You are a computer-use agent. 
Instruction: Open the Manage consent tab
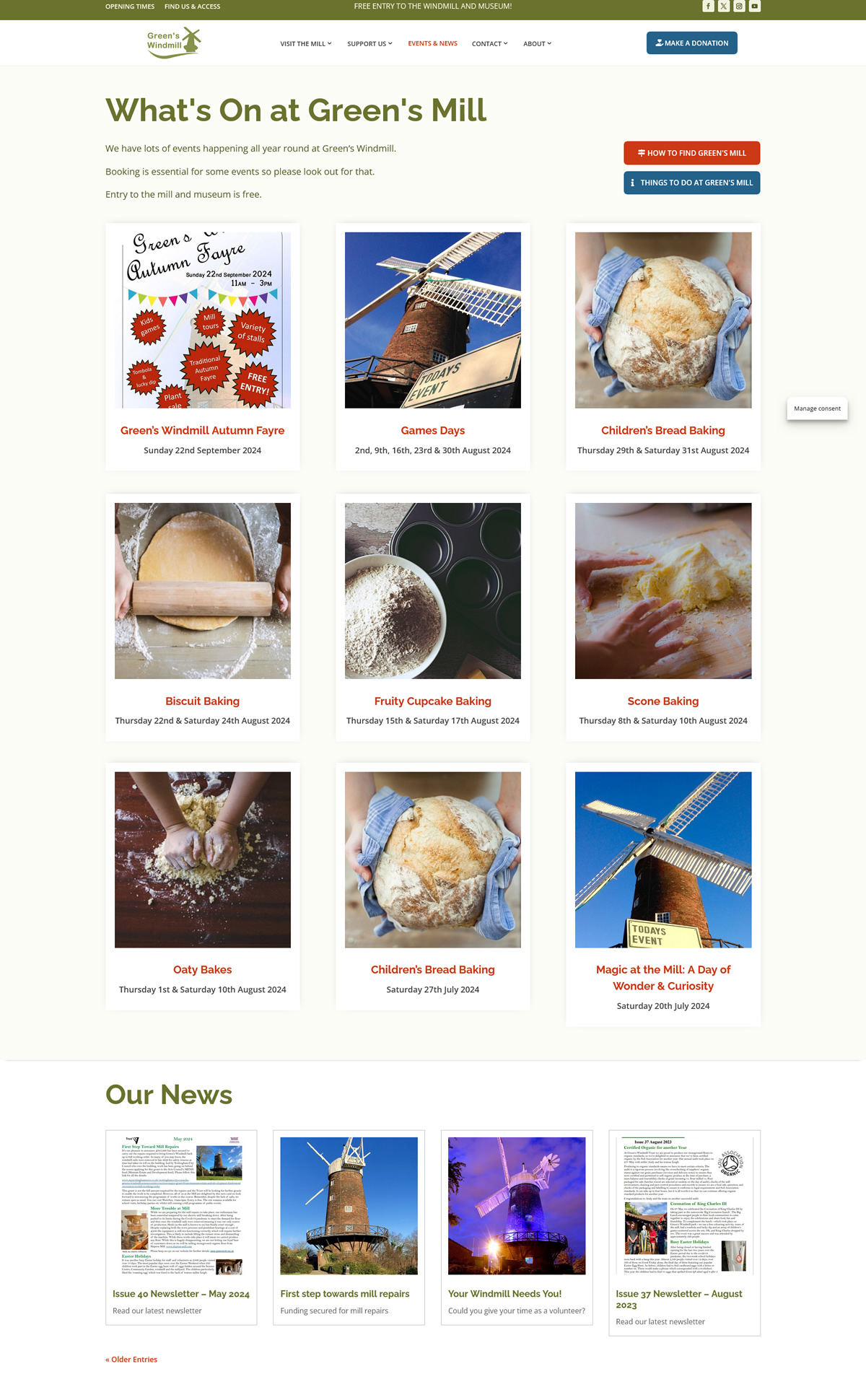[x=817, y=408]
